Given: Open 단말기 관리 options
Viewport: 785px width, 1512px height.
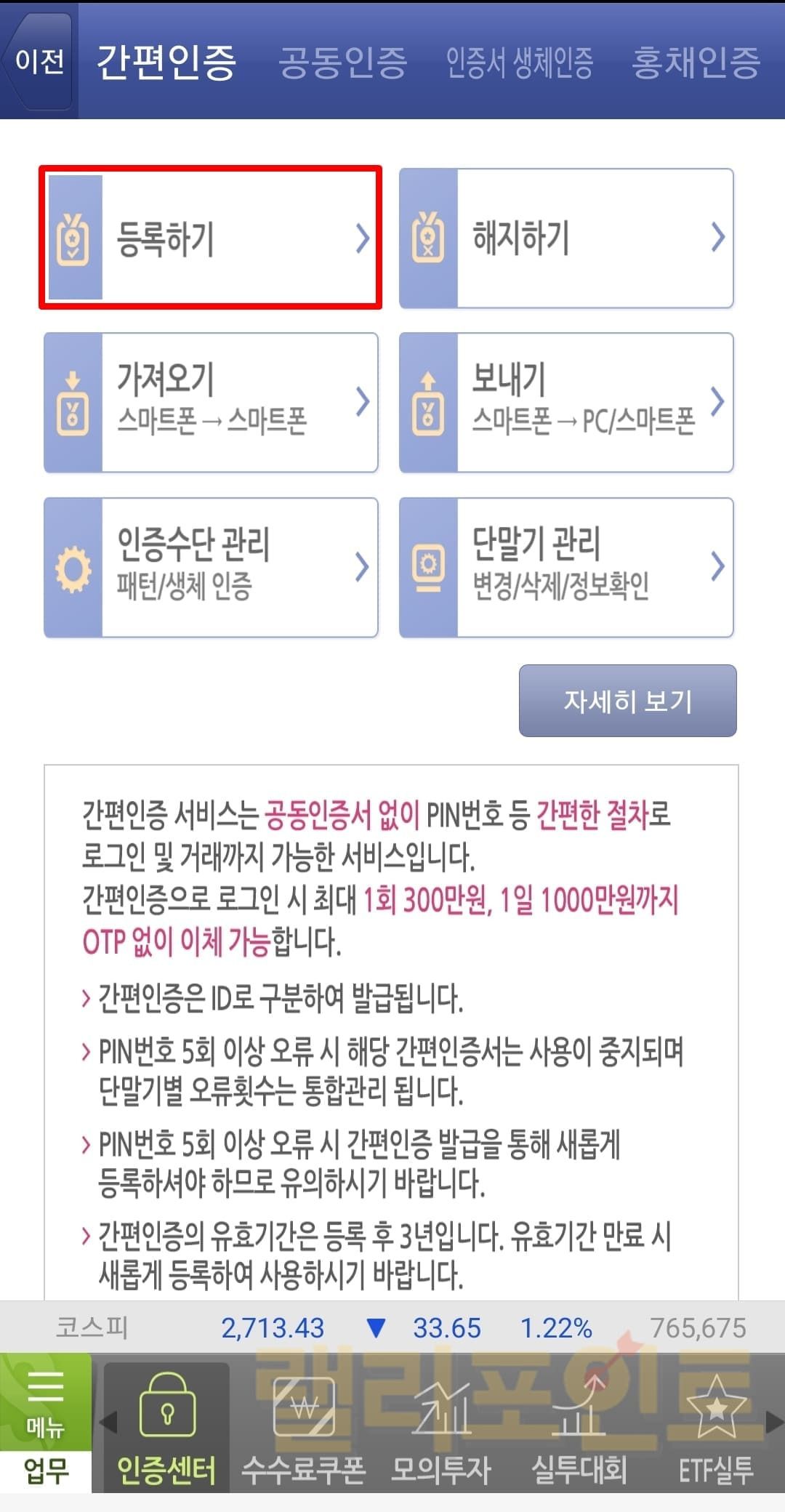Looking at the screenshot, I should point(566,567).
